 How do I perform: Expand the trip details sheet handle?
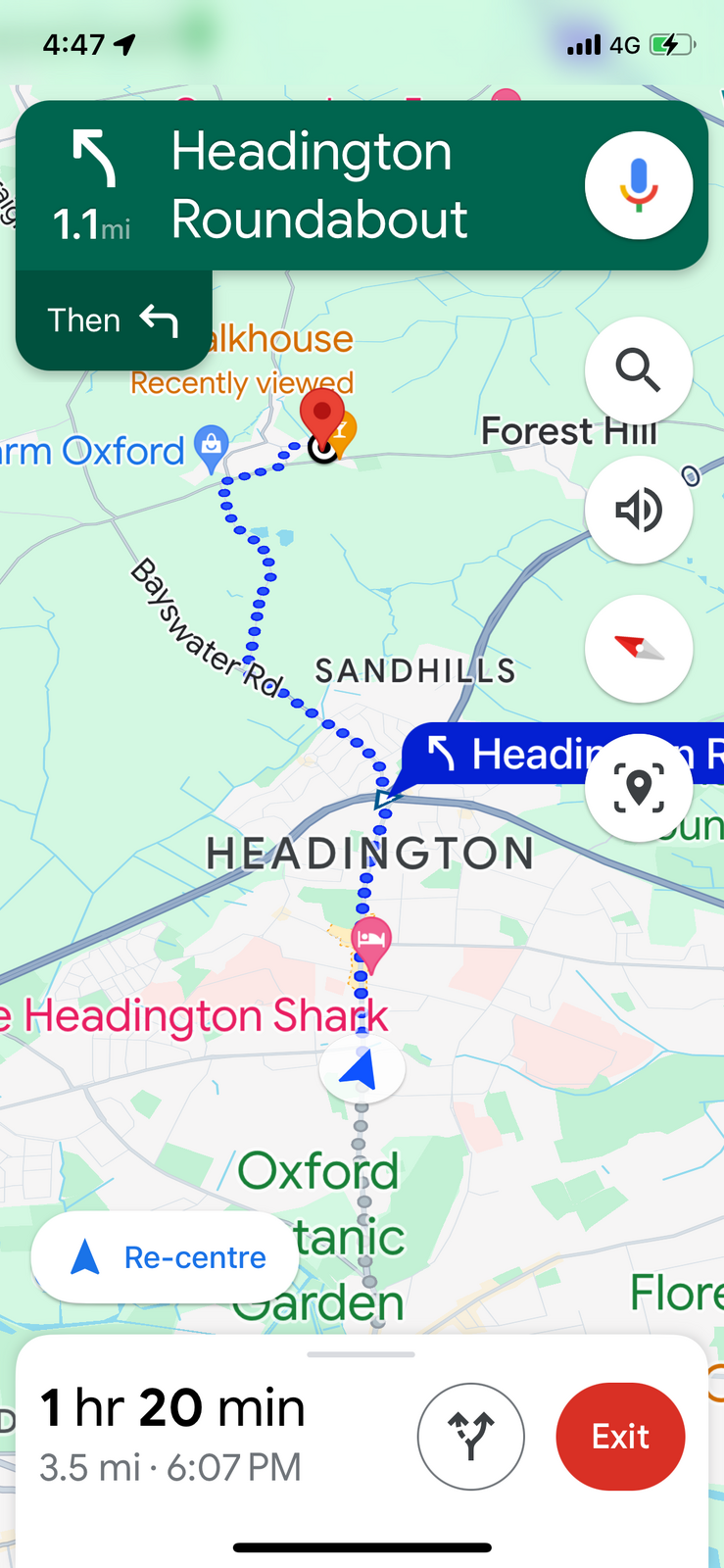pyautogui.click(x=361, y=1354)
